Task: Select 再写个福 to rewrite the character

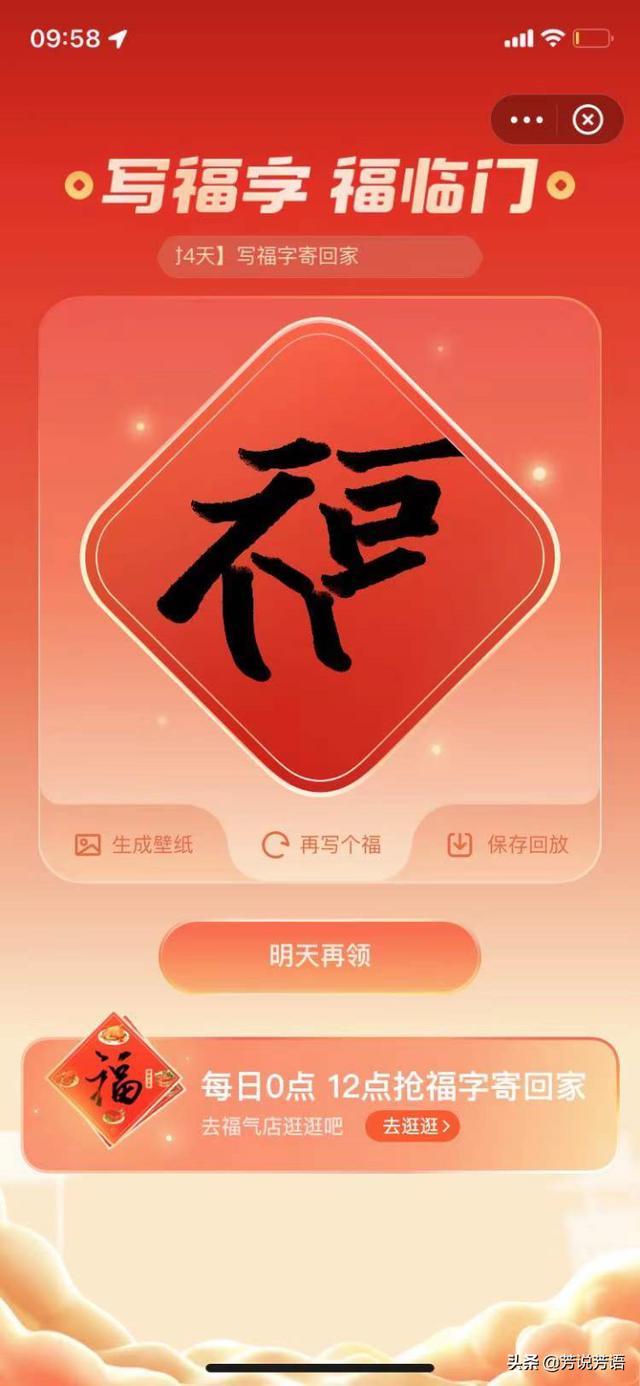Action: point(321,845)
